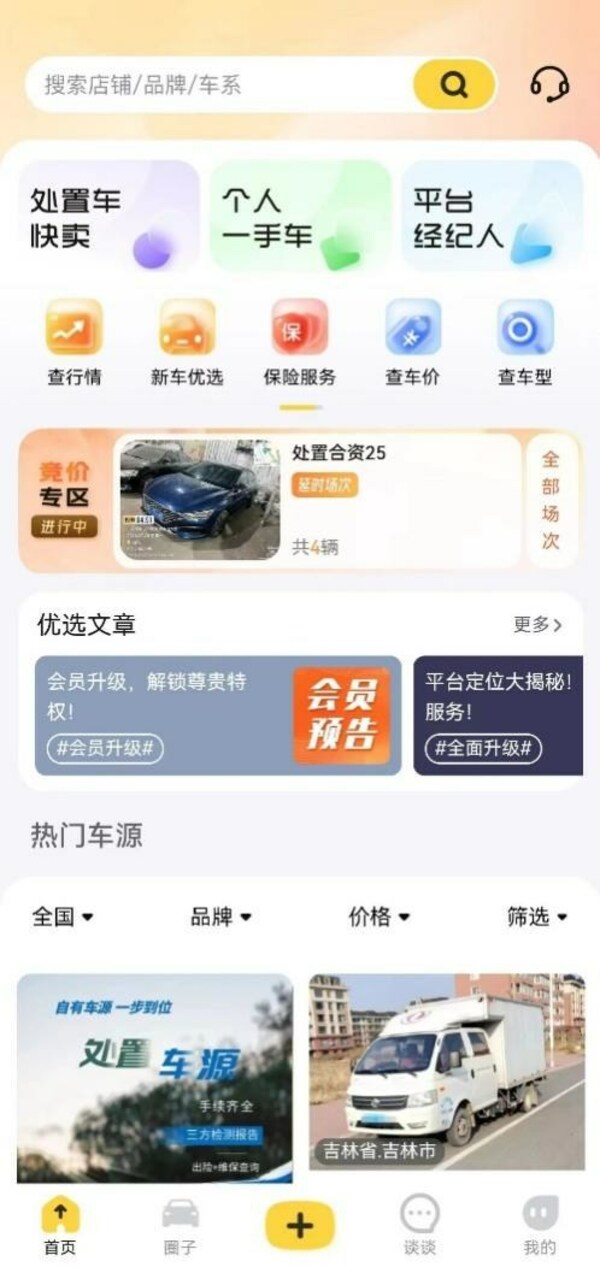The image size is (600, 1267).
Task: View 全部场次 auction sessions
Action: (x=551, y=500)
